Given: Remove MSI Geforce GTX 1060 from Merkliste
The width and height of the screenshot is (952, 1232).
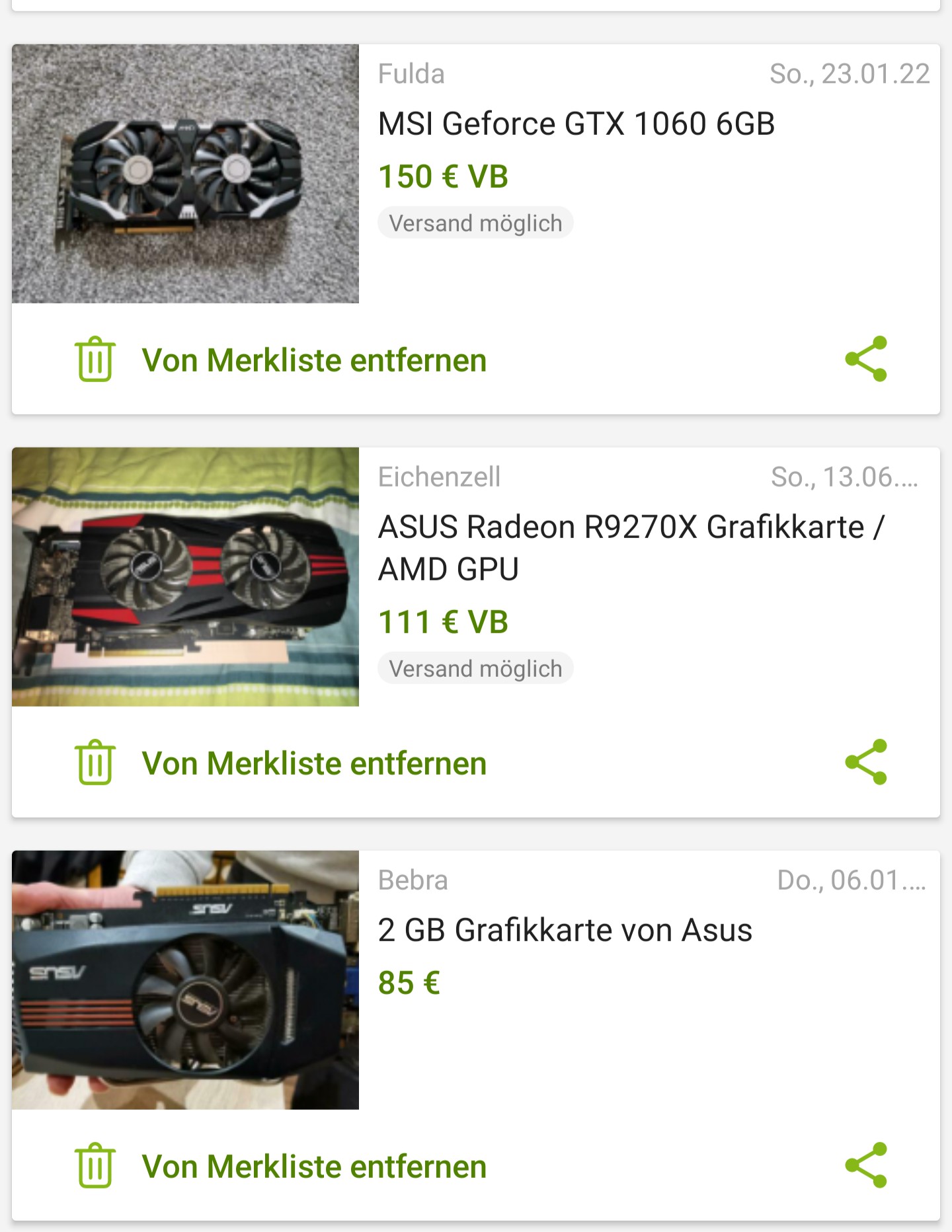Looking at the screenshot, I should click(281, 360).
